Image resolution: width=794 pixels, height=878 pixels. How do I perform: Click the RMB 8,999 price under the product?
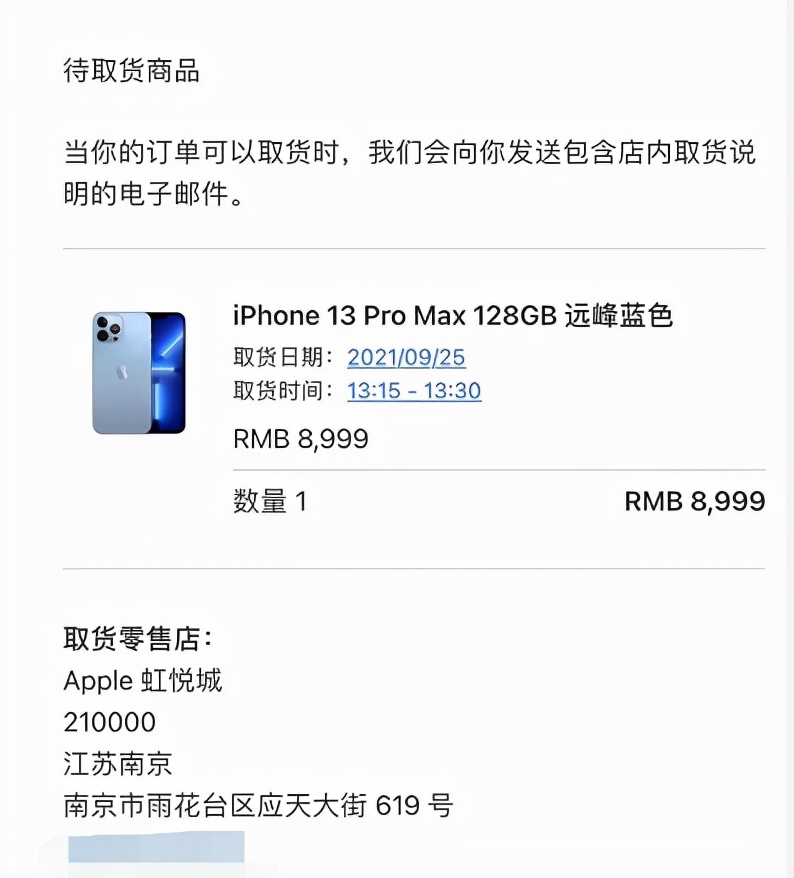click(x=299, y=438)
